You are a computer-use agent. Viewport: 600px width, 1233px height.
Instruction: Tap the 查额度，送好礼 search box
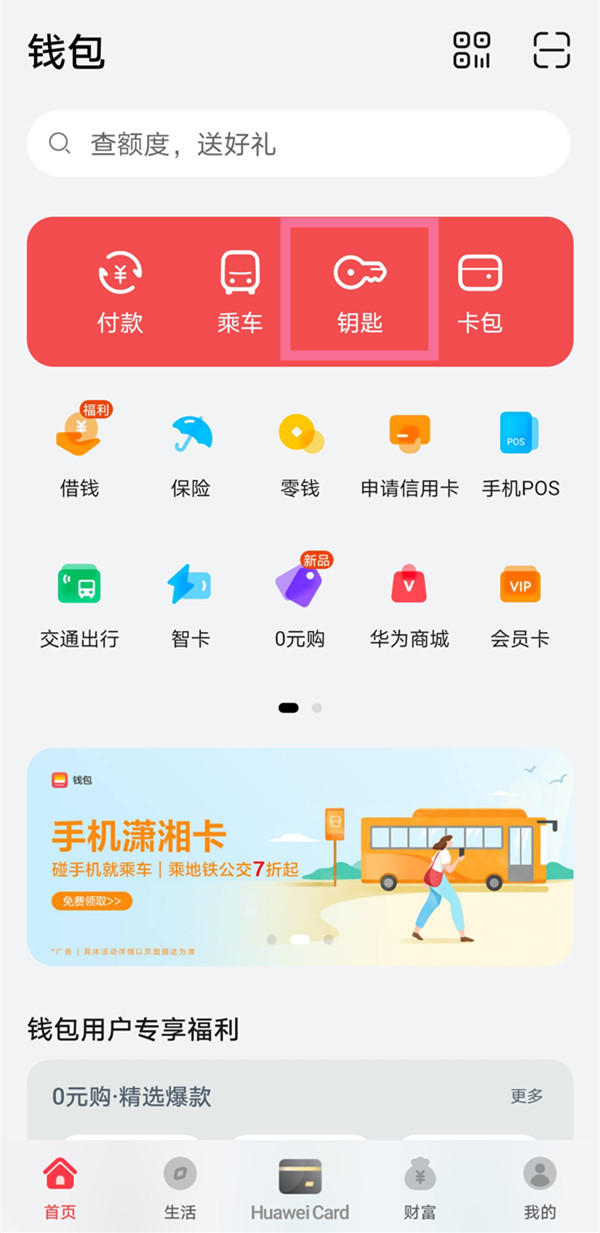pos(298,144)
